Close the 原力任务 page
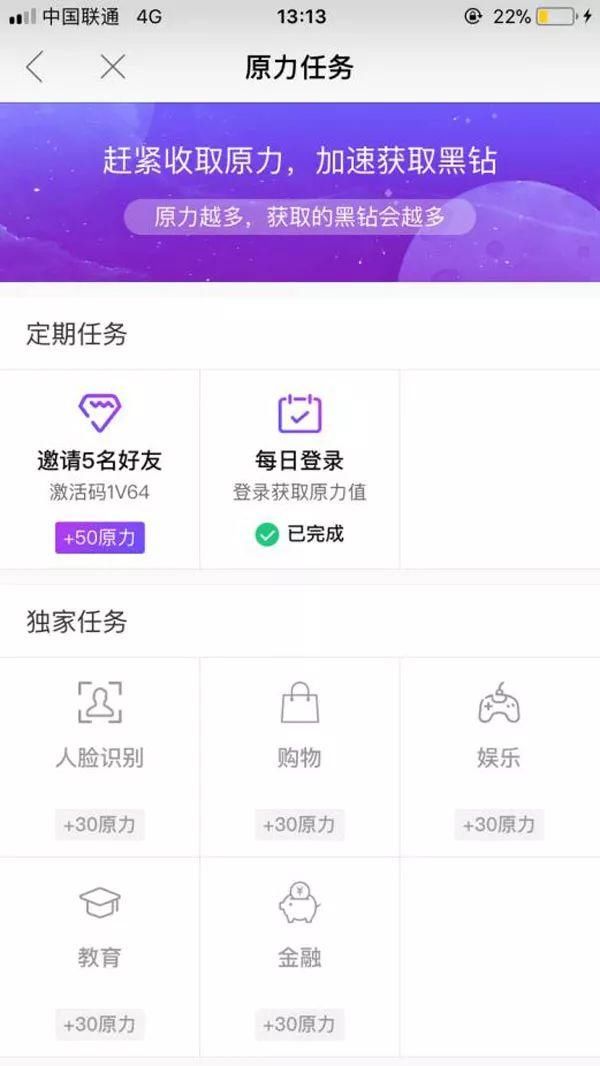The height and width of the screenshot is (1066, 600). 113,68
